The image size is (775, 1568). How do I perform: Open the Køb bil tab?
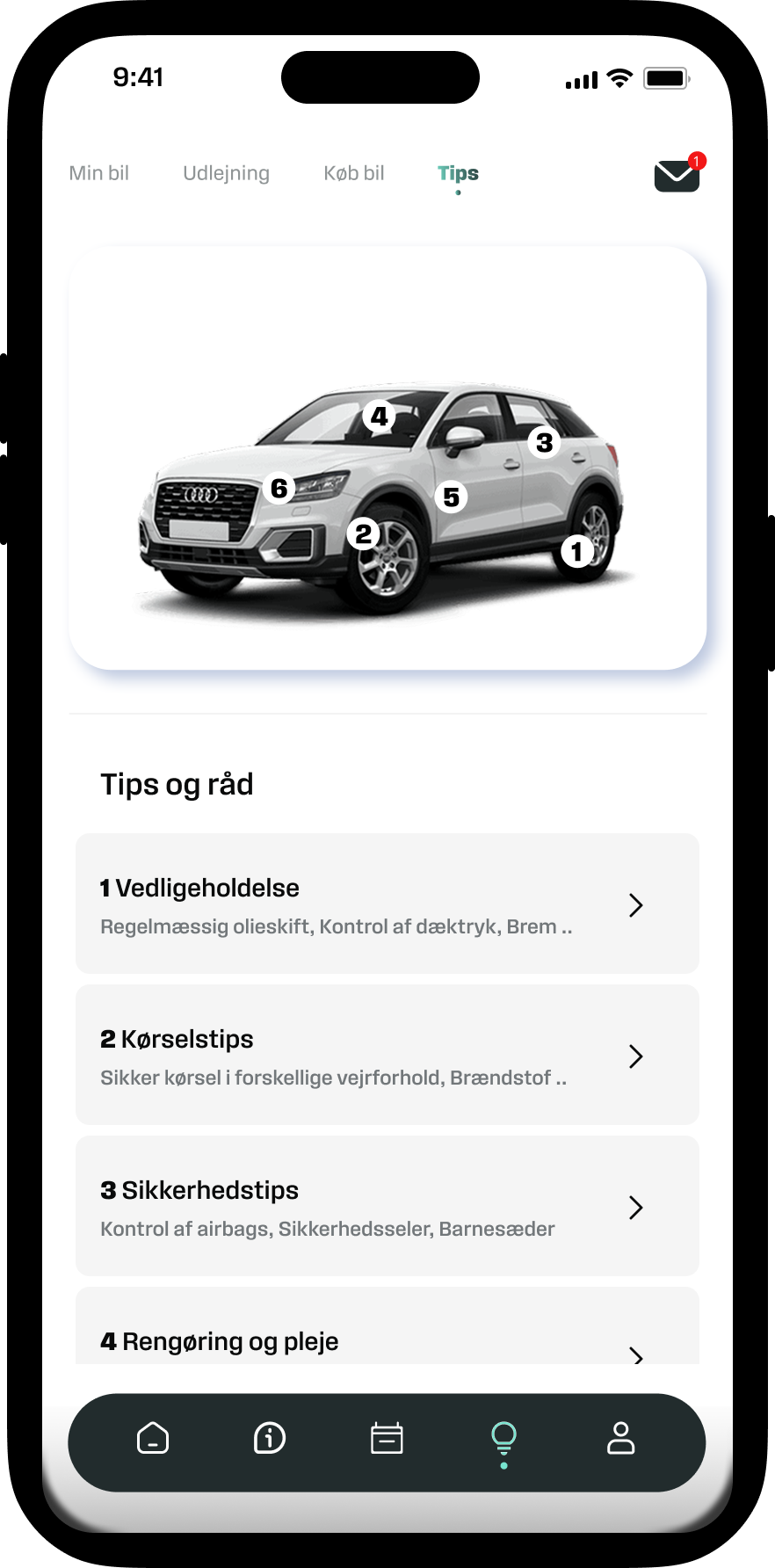pyautogui.click(x=354, y=173)
